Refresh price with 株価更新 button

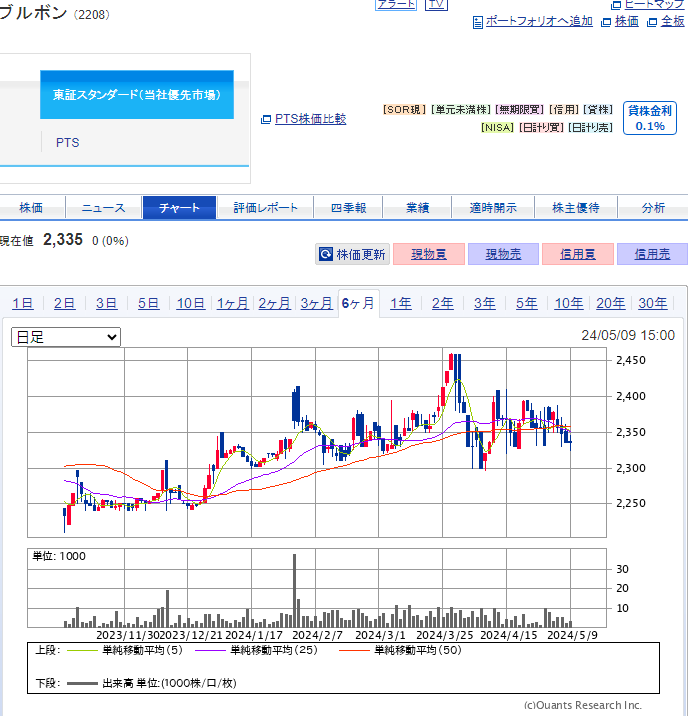(352, 254)
